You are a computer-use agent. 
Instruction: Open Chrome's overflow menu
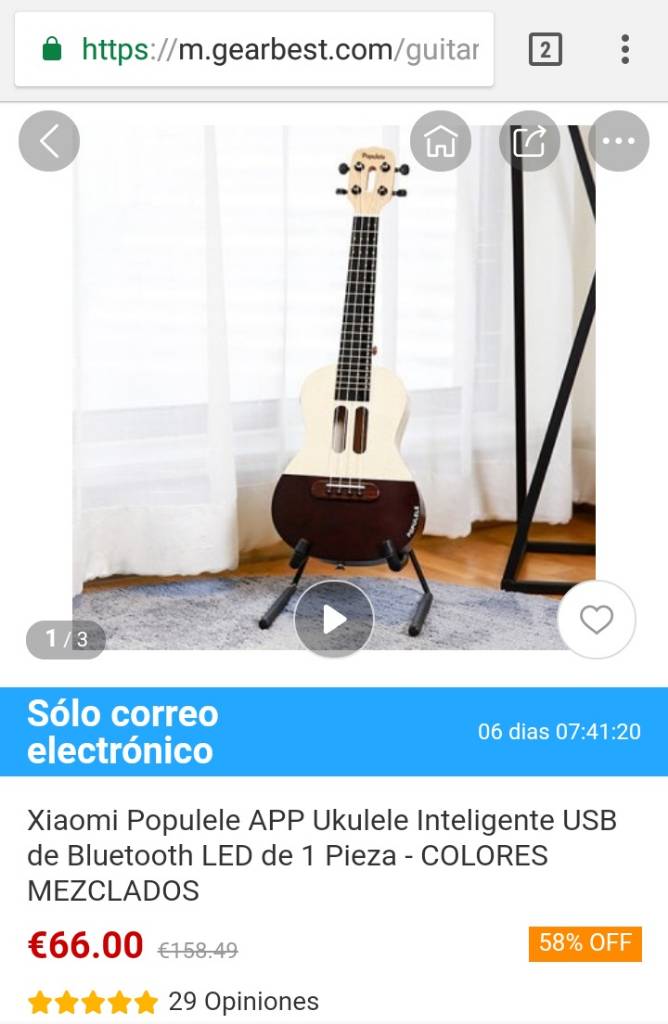point(625,49)
